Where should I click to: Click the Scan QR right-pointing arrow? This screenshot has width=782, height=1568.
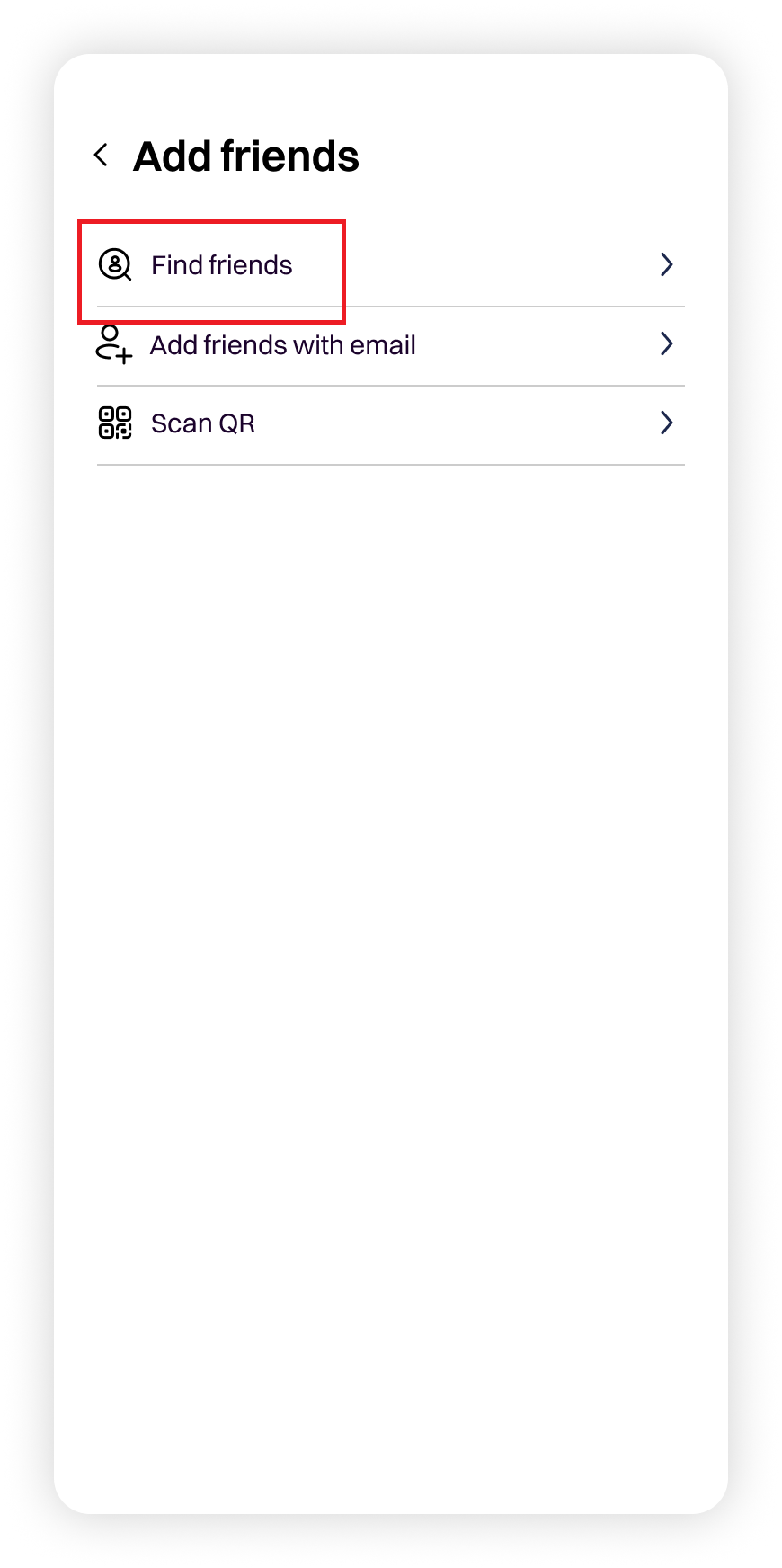click(x=666, y=423)
